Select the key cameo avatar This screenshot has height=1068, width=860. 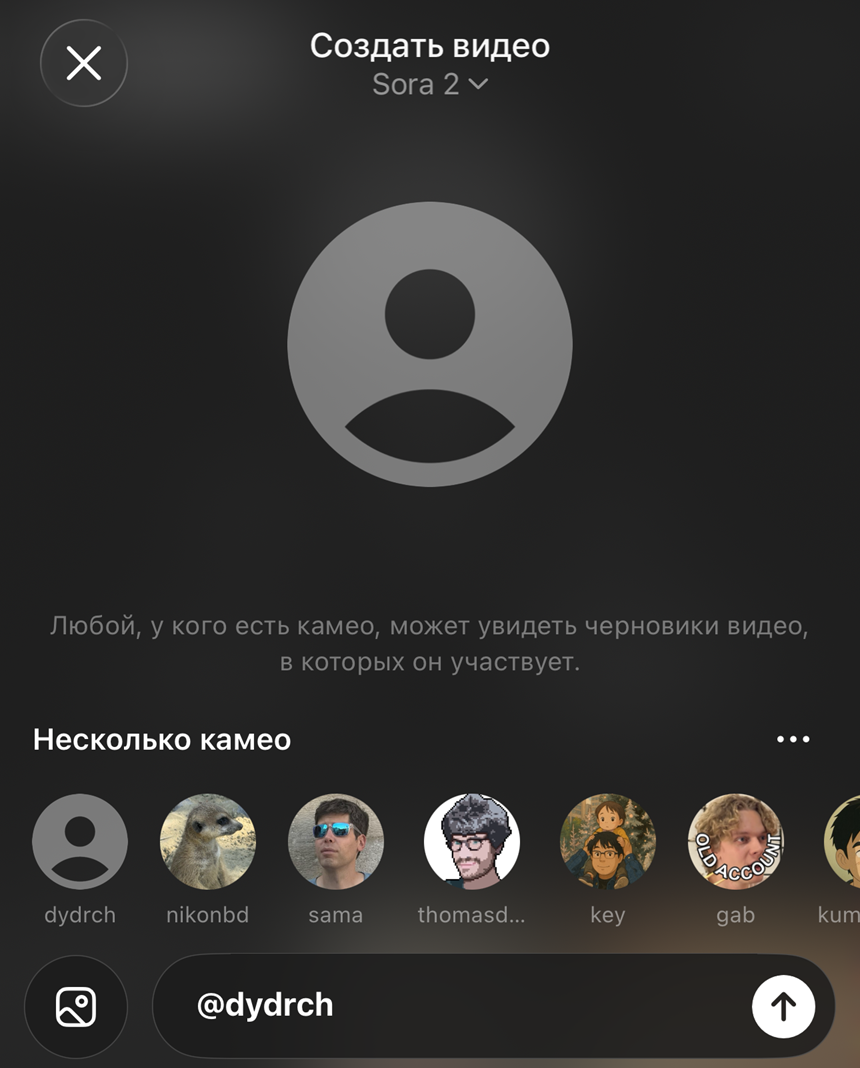pos(607,842)
